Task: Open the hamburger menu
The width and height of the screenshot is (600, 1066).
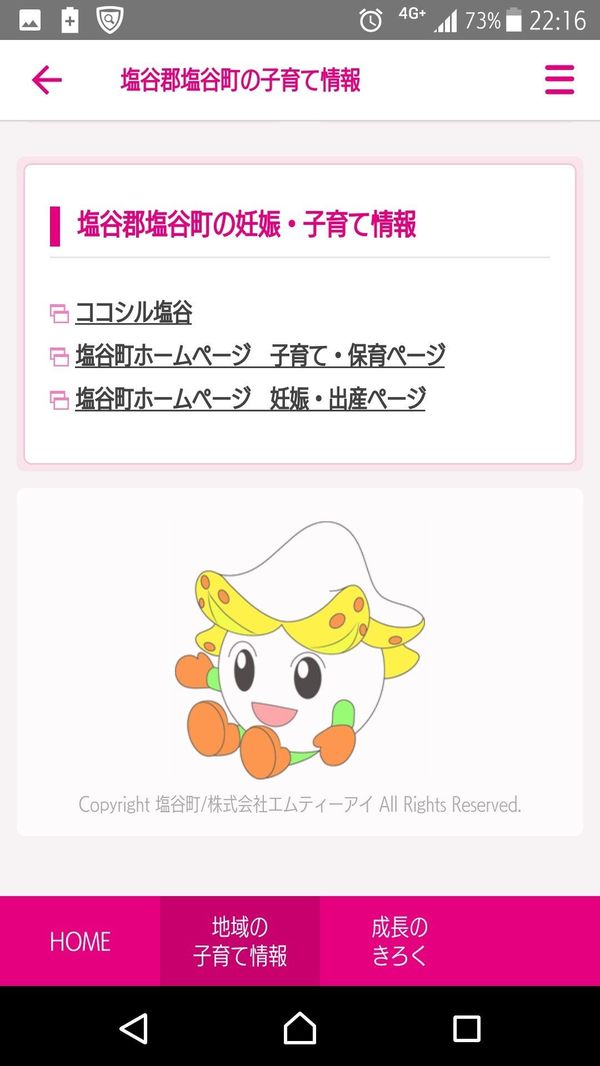Action: [x=559, y=80]
